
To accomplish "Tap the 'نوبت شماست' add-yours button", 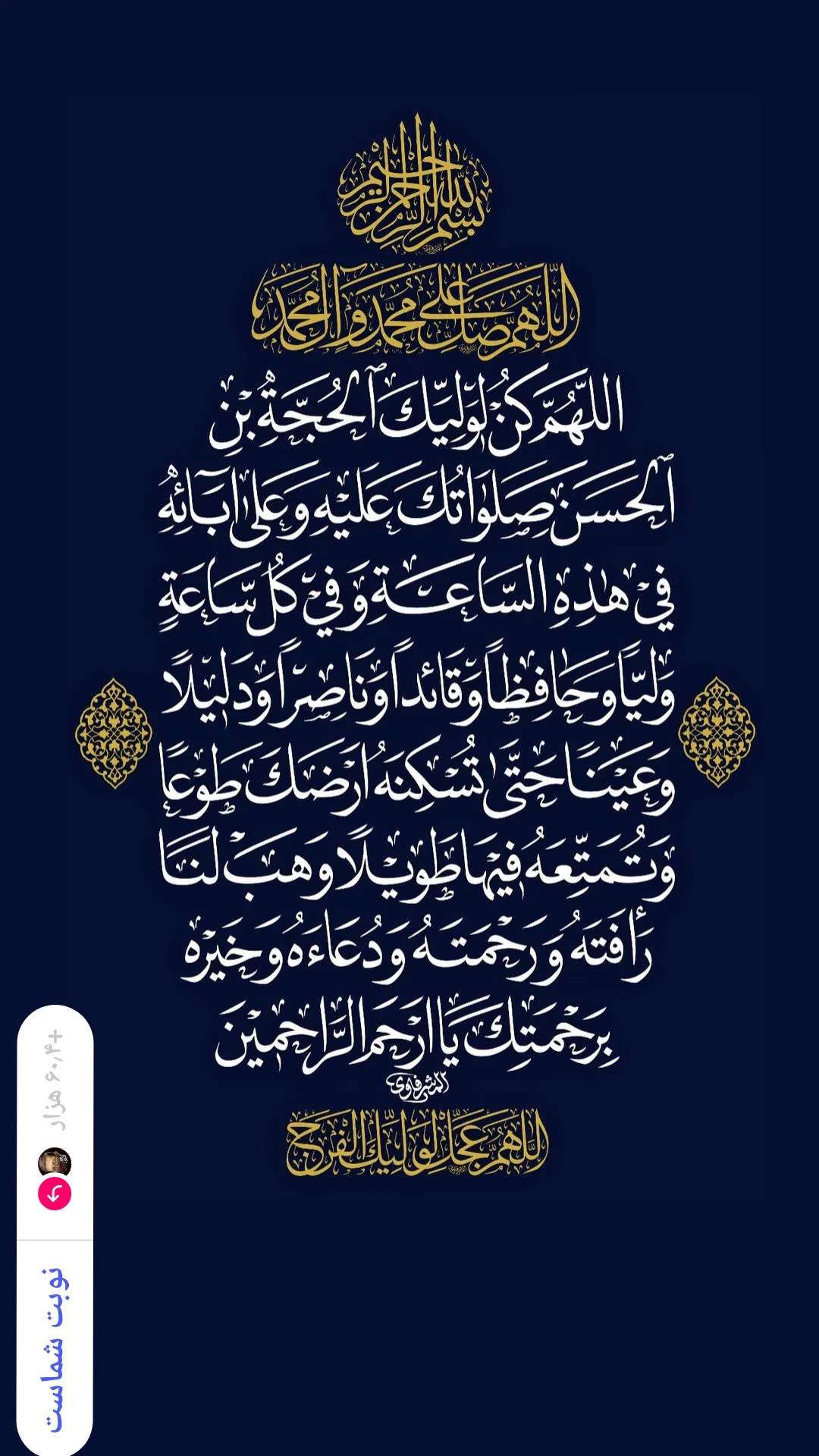I will click(55, 1350).
